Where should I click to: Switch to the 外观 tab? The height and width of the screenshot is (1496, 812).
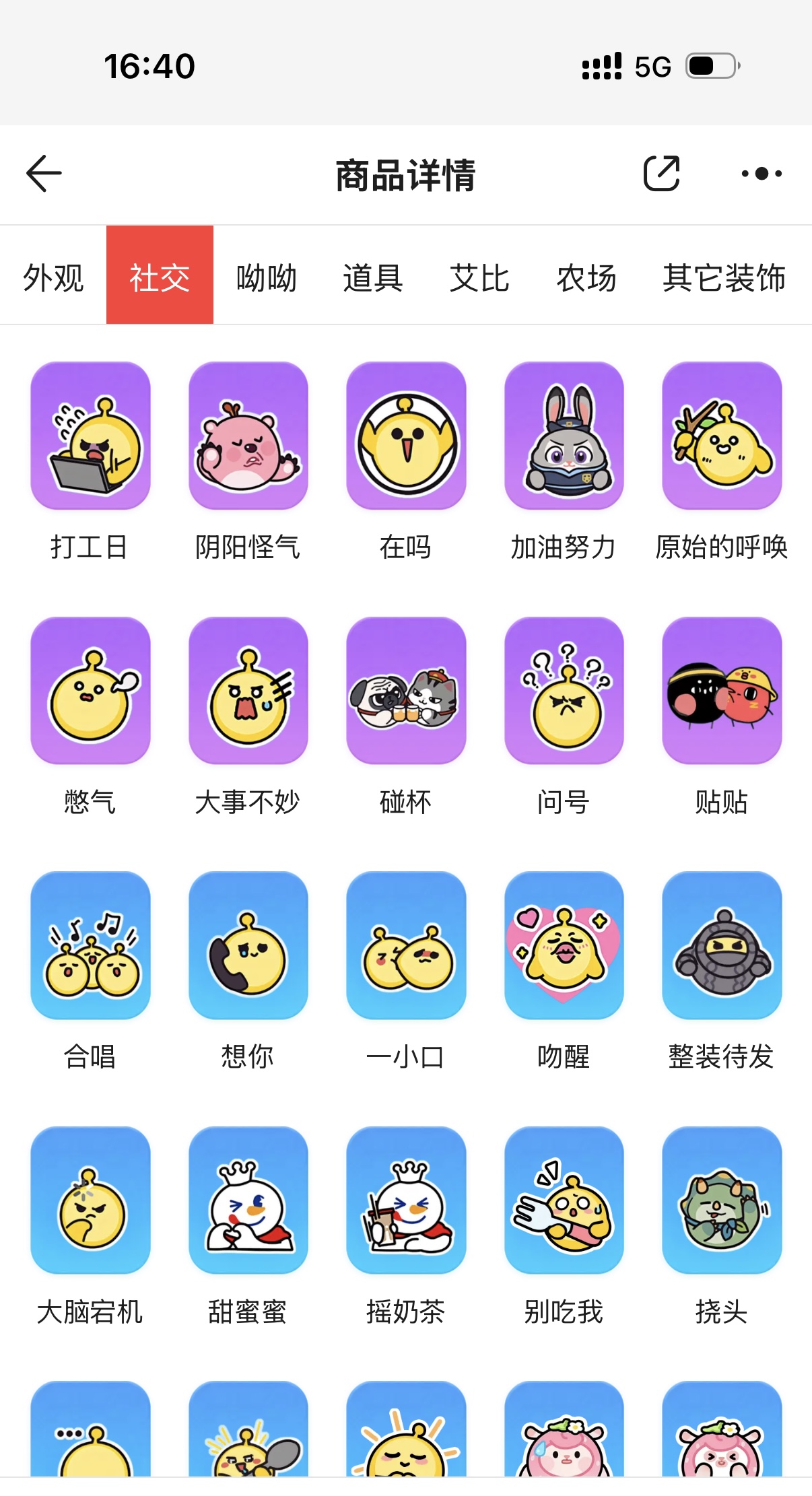point(53,277)
